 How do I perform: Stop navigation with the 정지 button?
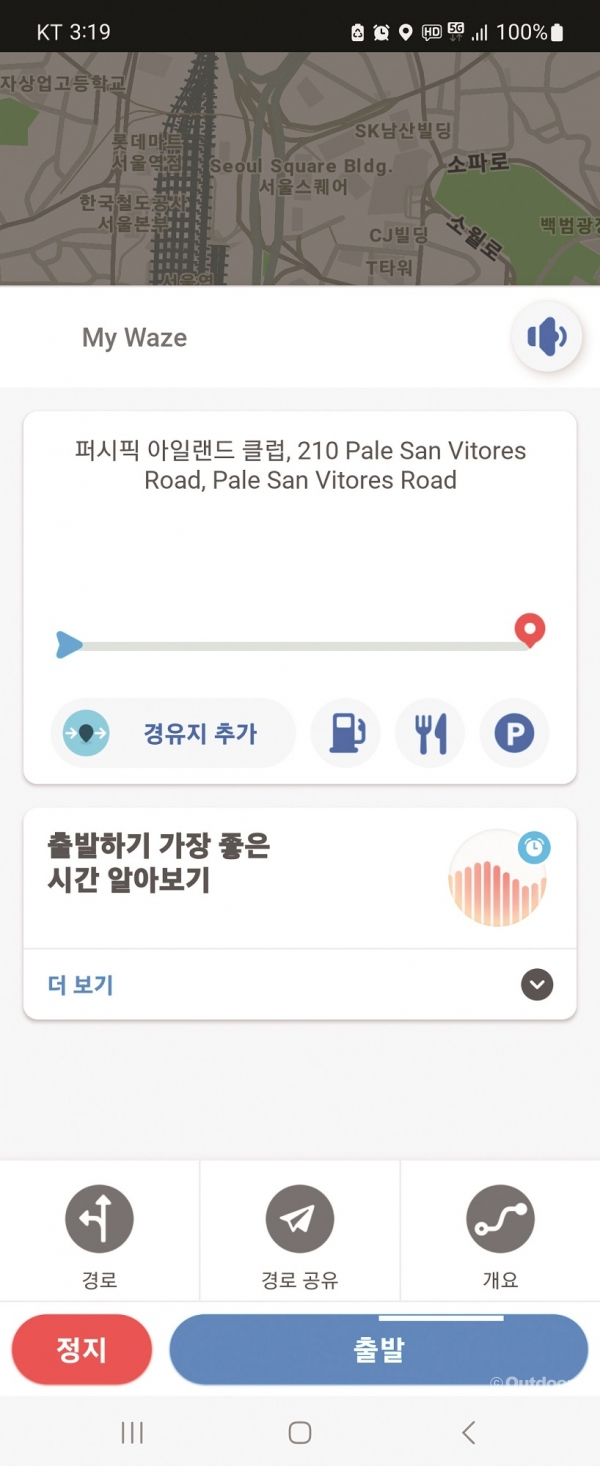(x=82, y=1350)
